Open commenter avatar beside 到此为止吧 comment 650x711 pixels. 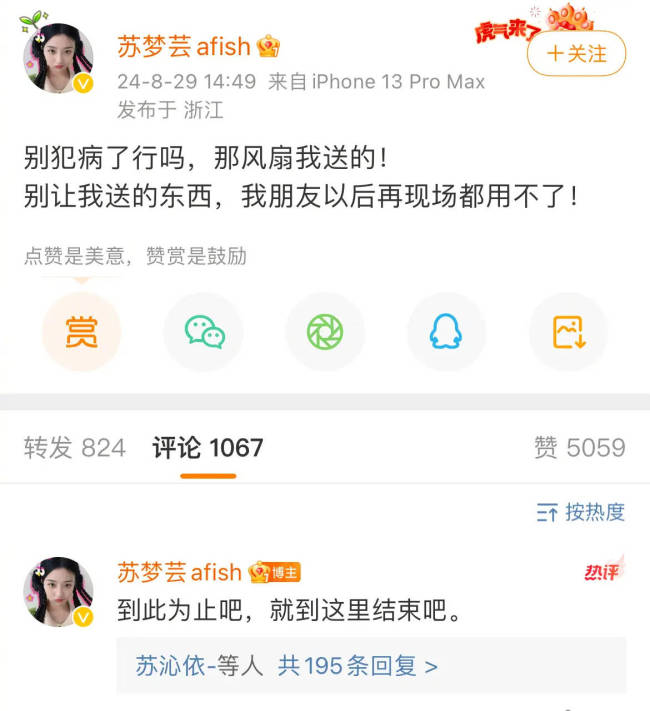[58, 592]
